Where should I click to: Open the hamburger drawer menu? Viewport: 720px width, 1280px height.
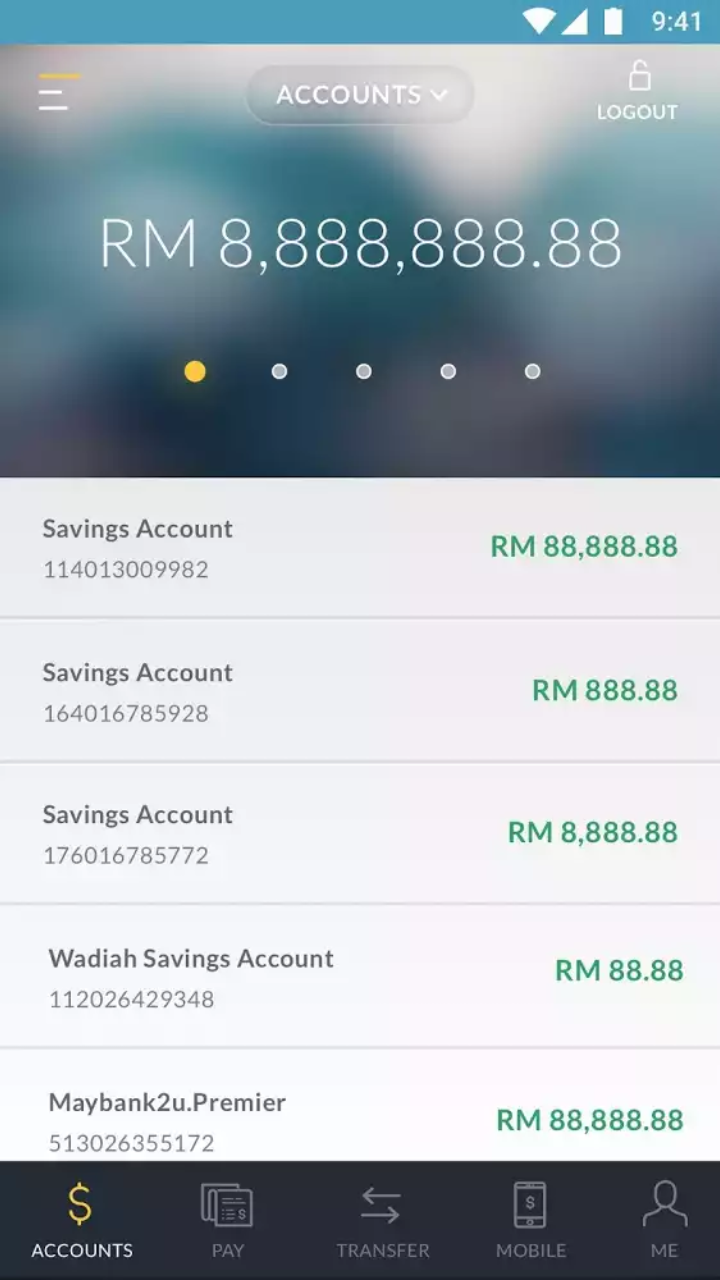click(57, 93)
